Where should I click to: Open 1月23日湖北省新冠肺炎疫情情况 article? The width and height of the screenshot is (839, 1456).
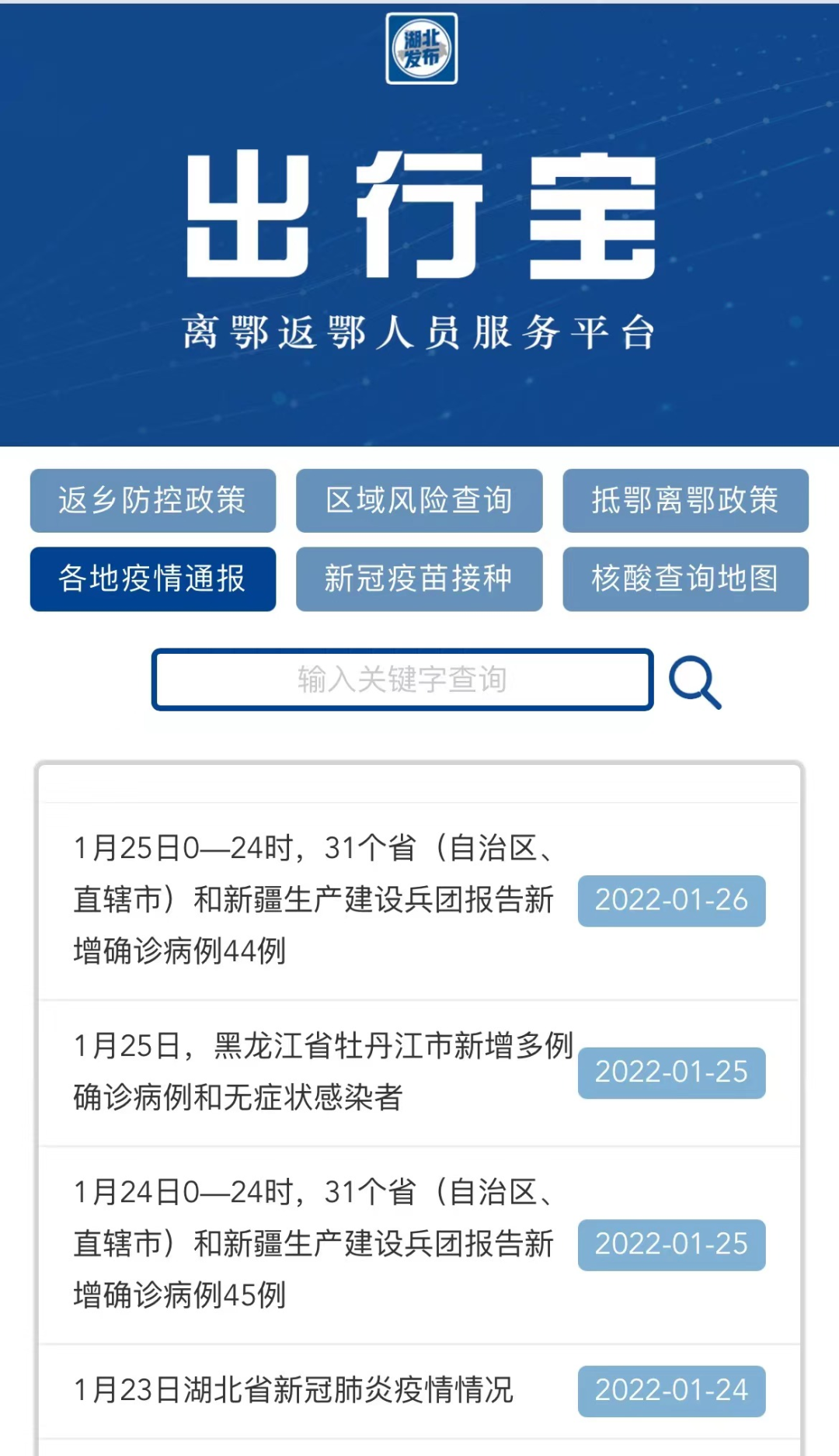pos(294,1391)
